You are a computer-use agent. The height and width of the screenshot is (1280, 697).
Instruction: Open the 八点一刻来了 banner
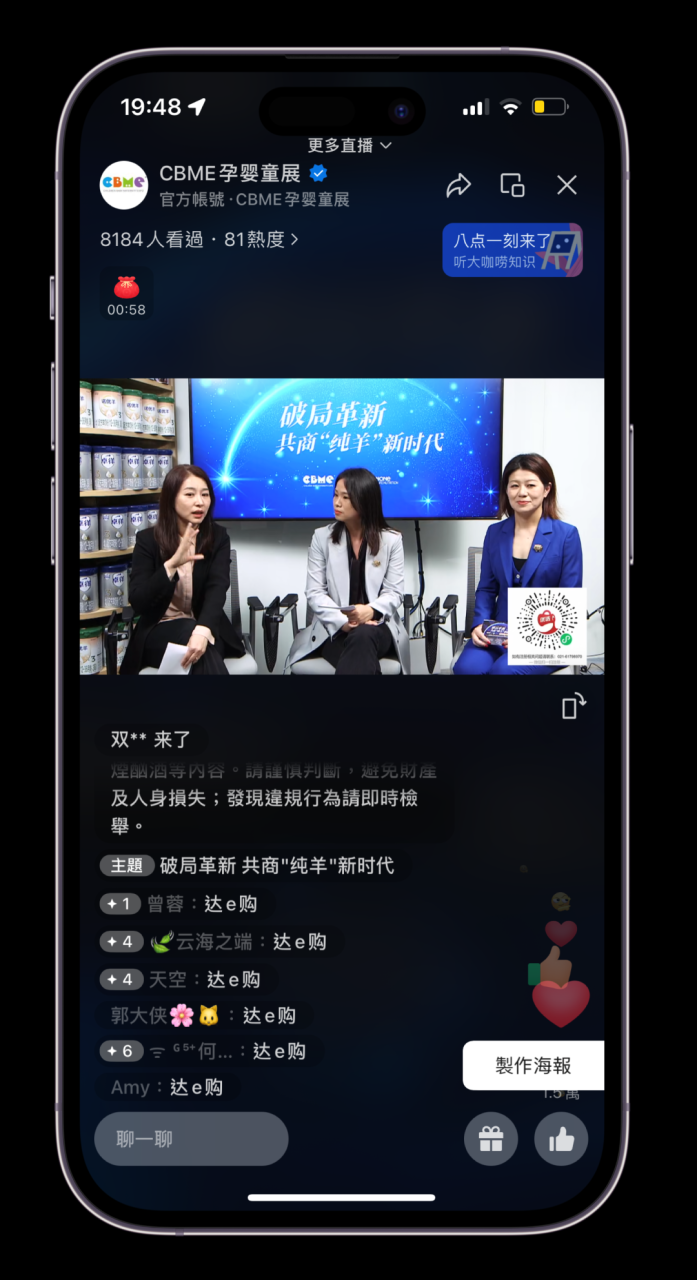point(512,250)
